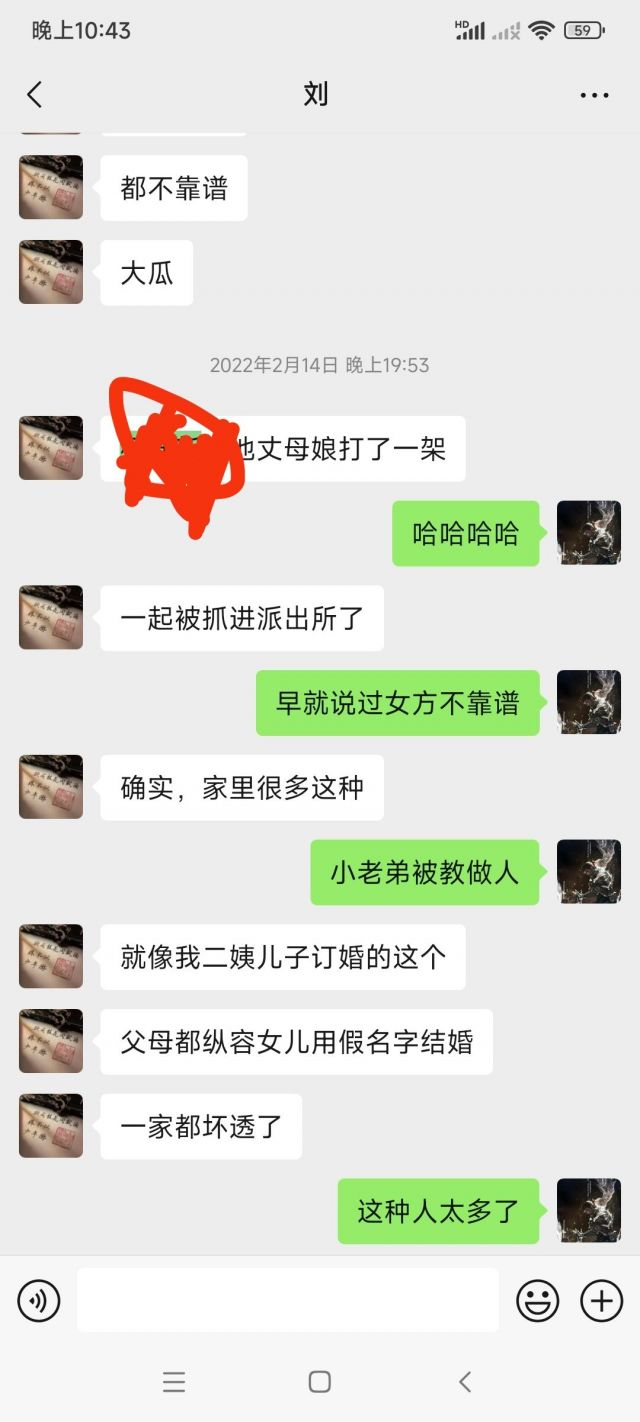640x1422 pixels.
Task: Tap the system home button
Action: (320, 1382)
